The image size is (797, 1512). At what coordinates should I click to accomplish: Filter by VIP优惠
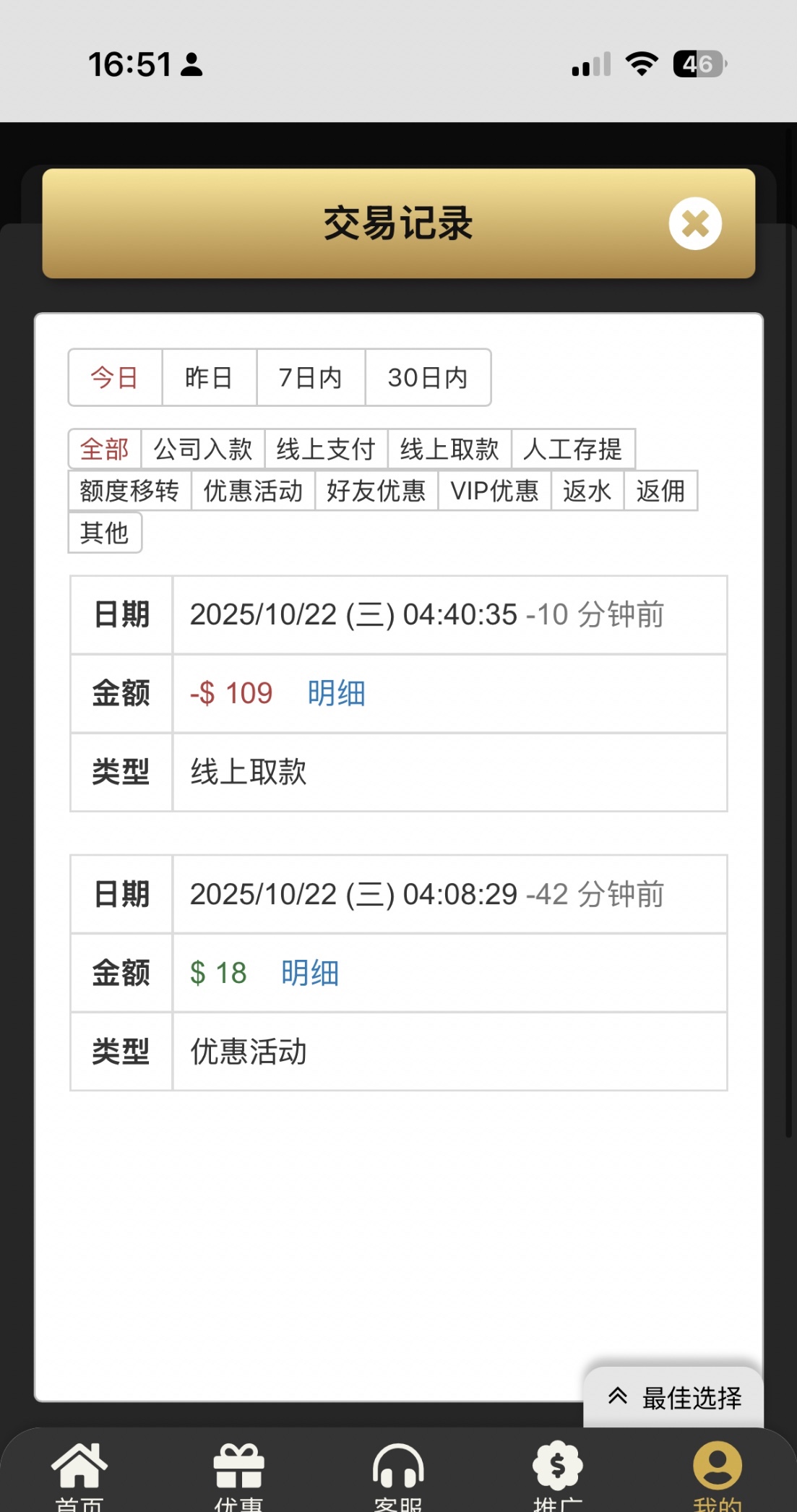pyautogui.click(x=494, y=491)
